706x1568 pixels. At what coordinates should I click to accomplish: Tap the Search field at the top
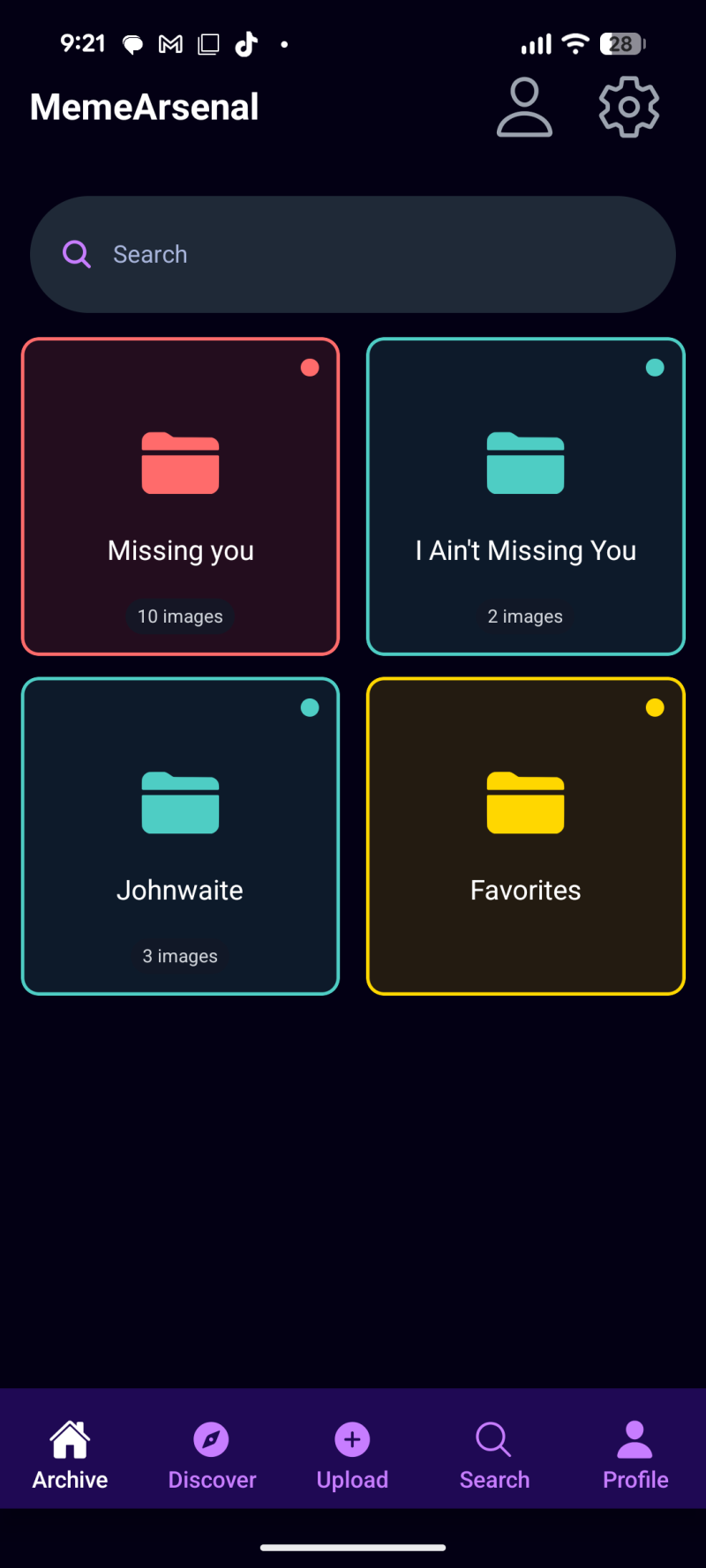(x=353, y=255)
